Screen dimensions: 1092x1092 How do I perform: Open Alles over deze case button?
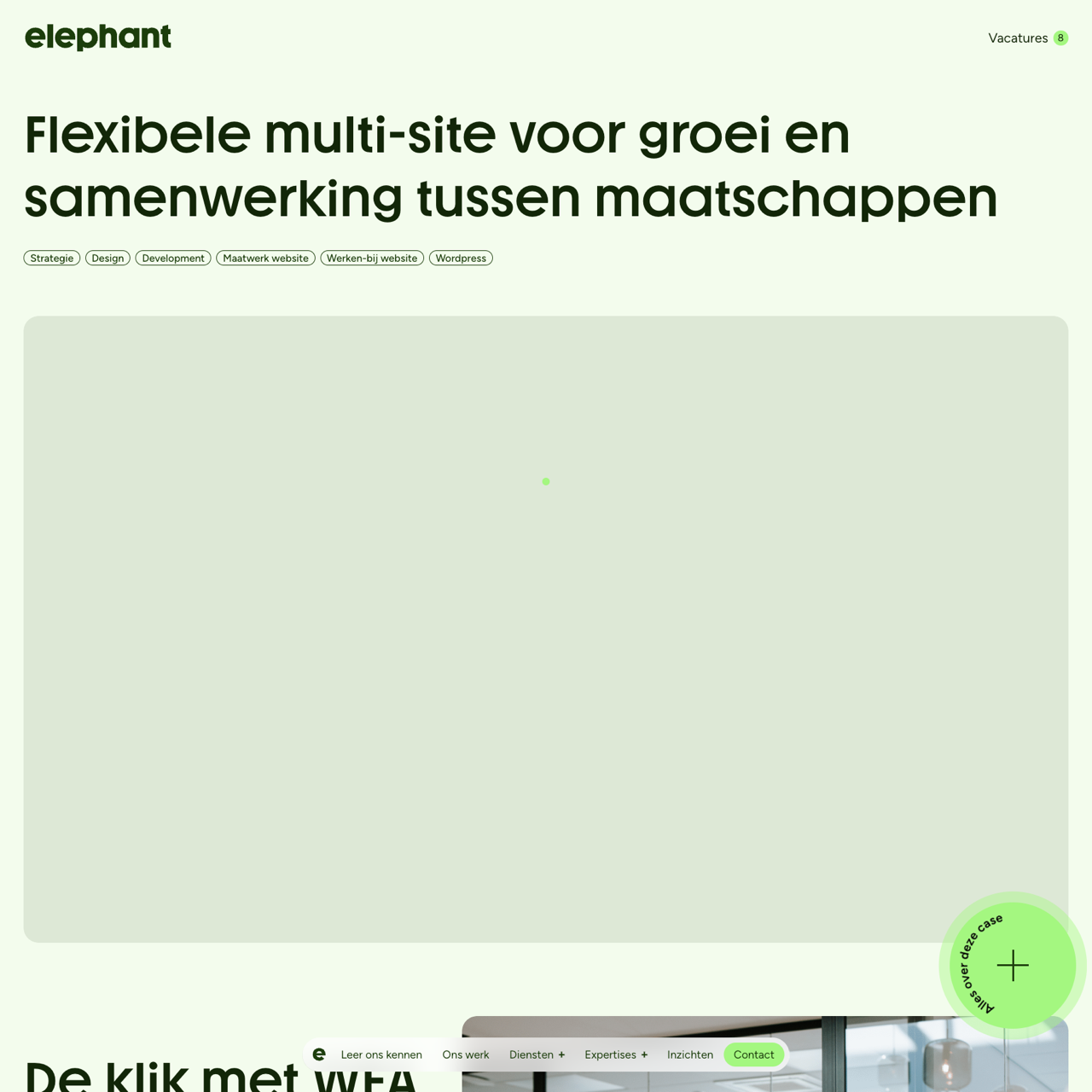(x=1013, y=966)
